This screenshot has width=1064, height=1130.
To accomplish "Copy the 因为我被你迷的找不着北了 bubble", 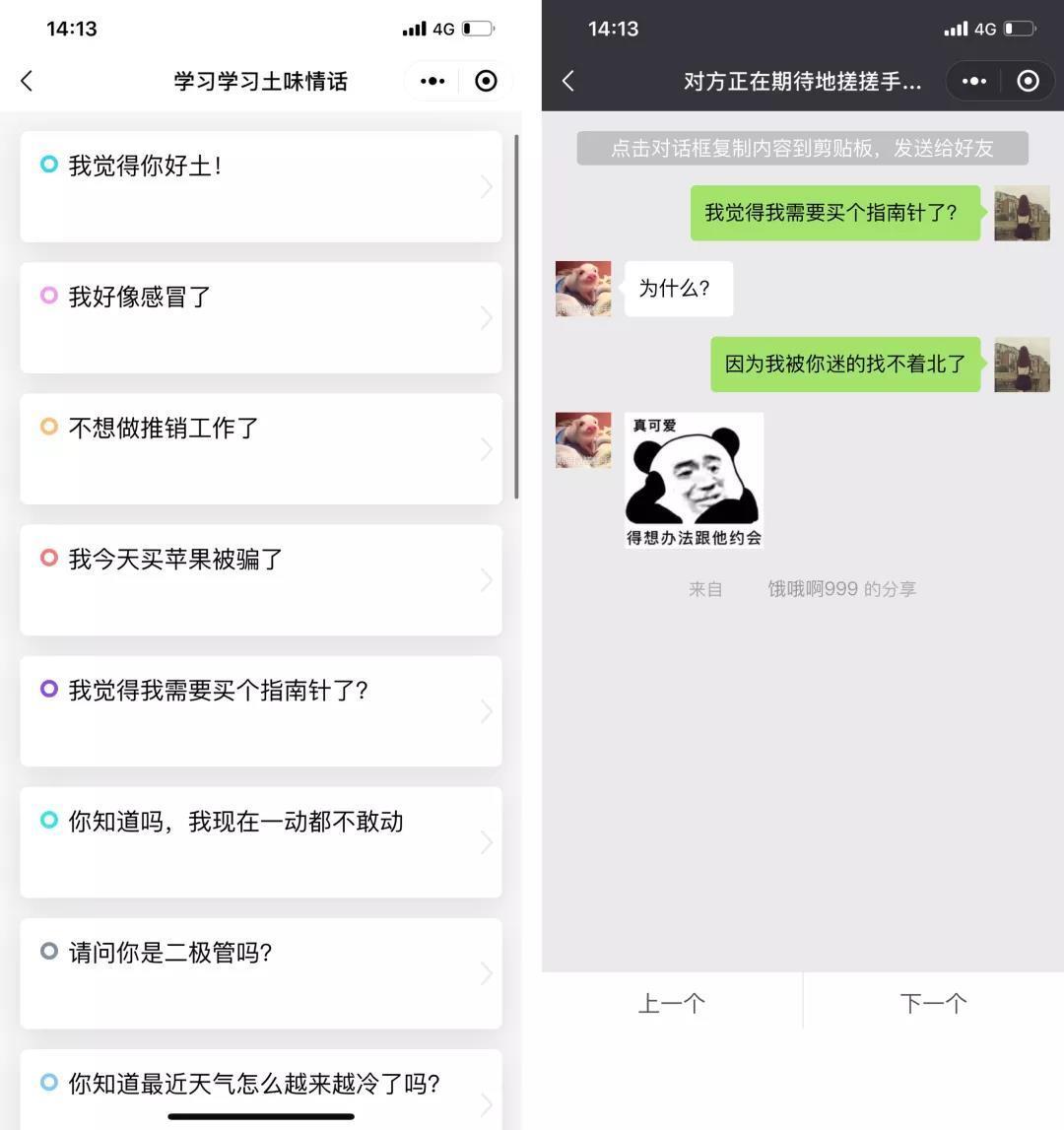I will (x=845, y=365).
